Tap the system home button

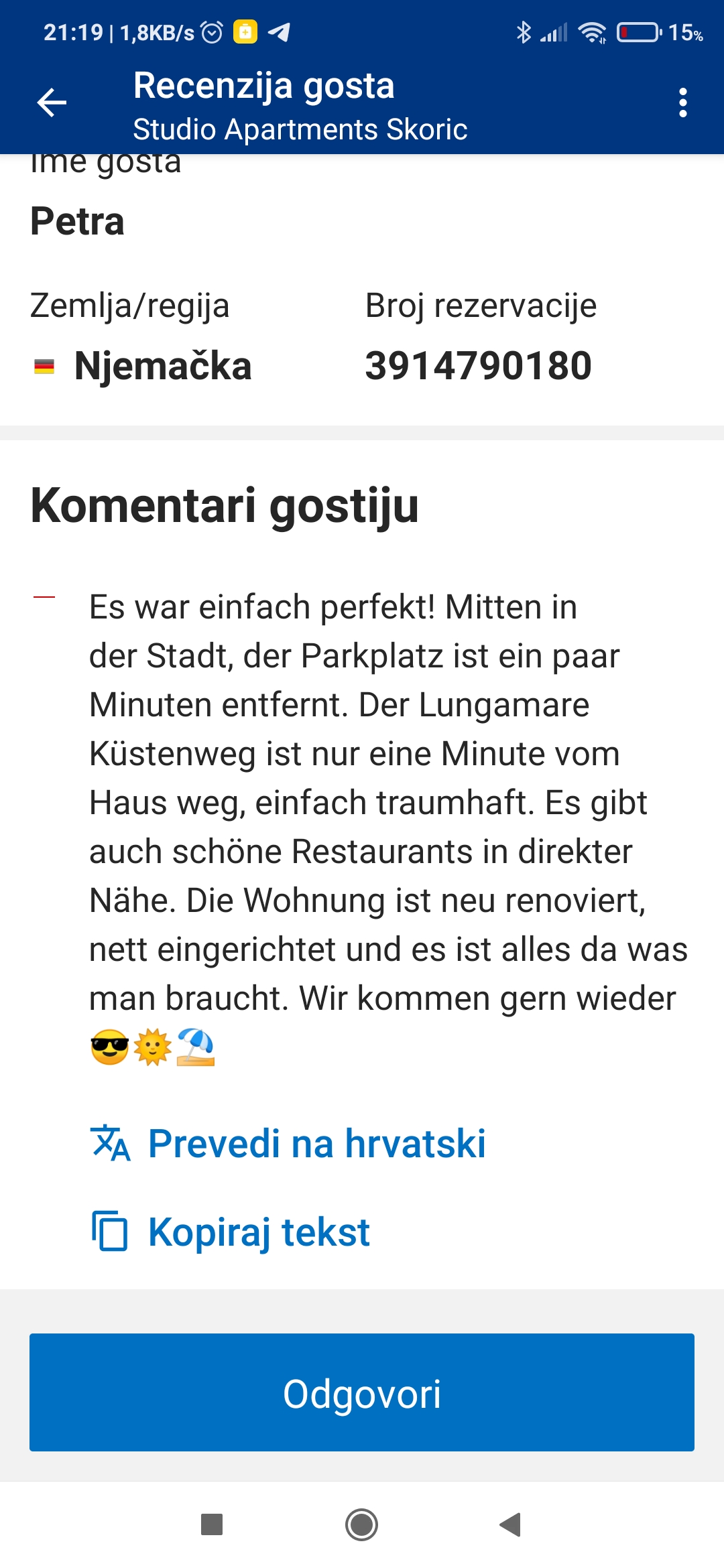point(362,1524)
